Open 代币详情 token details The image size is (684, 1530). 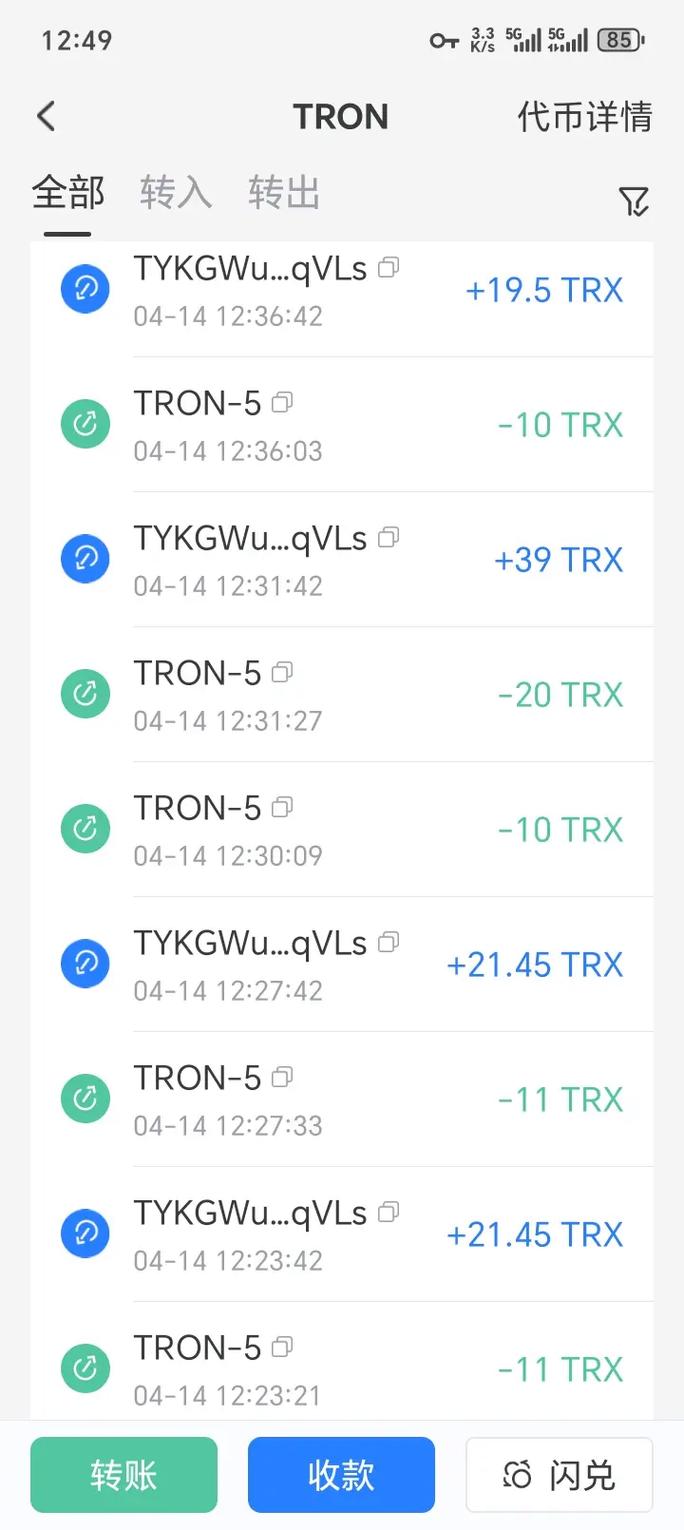tap(584, 117)
